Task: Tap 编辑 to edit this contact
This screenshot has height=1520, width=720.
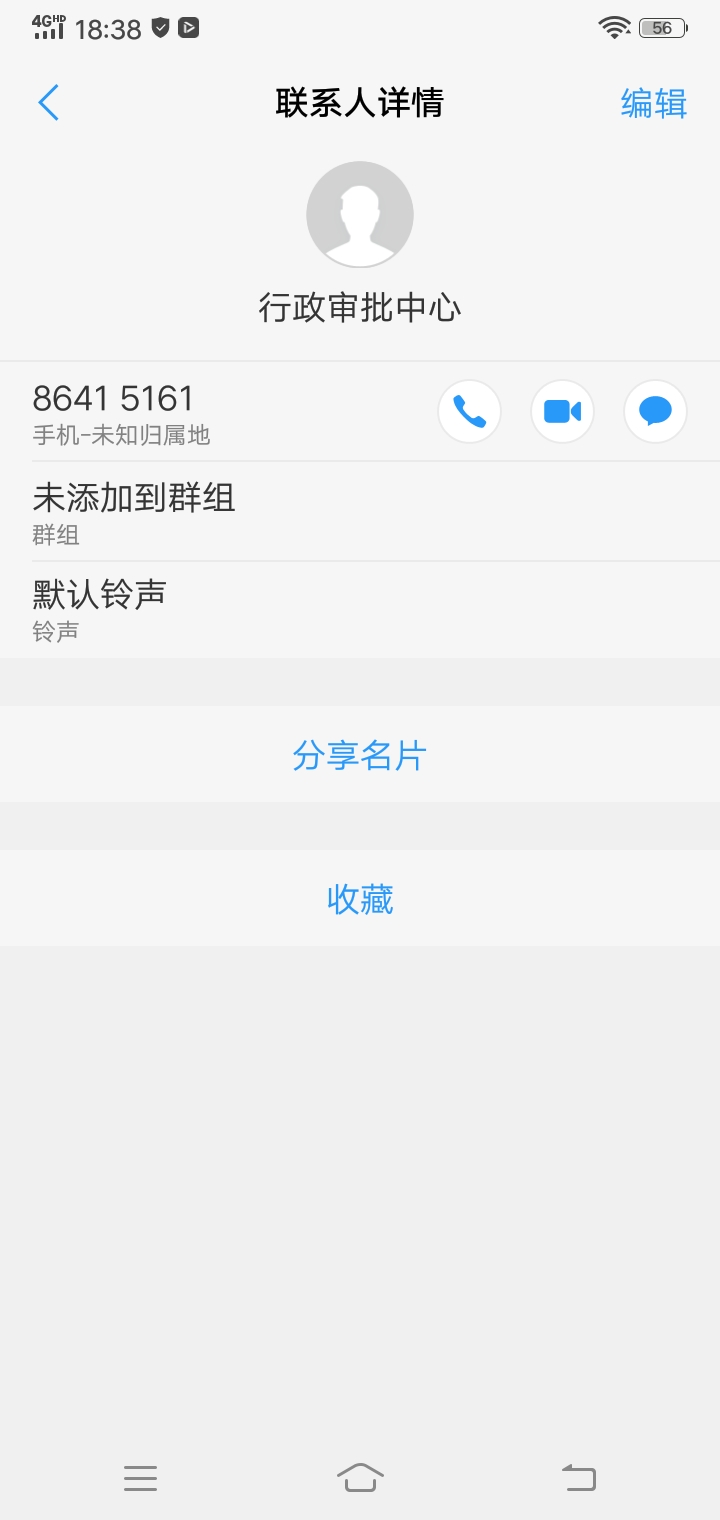Action: [653, 103]
